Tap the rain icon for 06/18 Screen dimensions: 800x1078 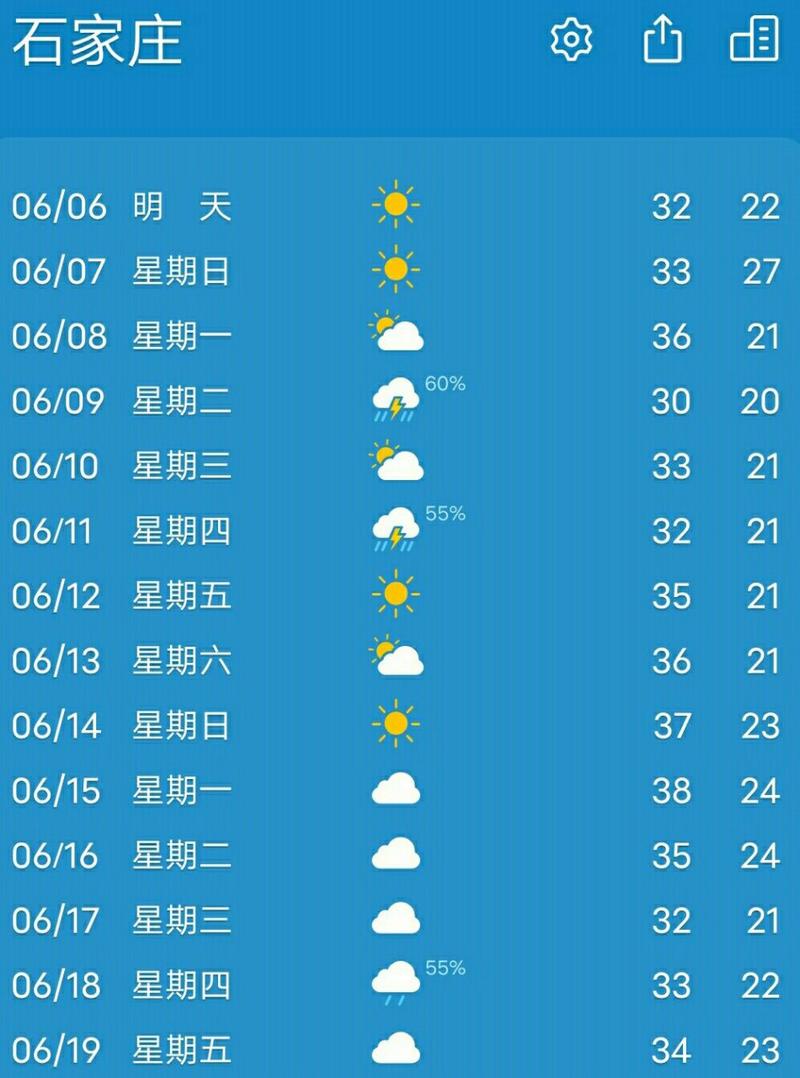point(397,982)
